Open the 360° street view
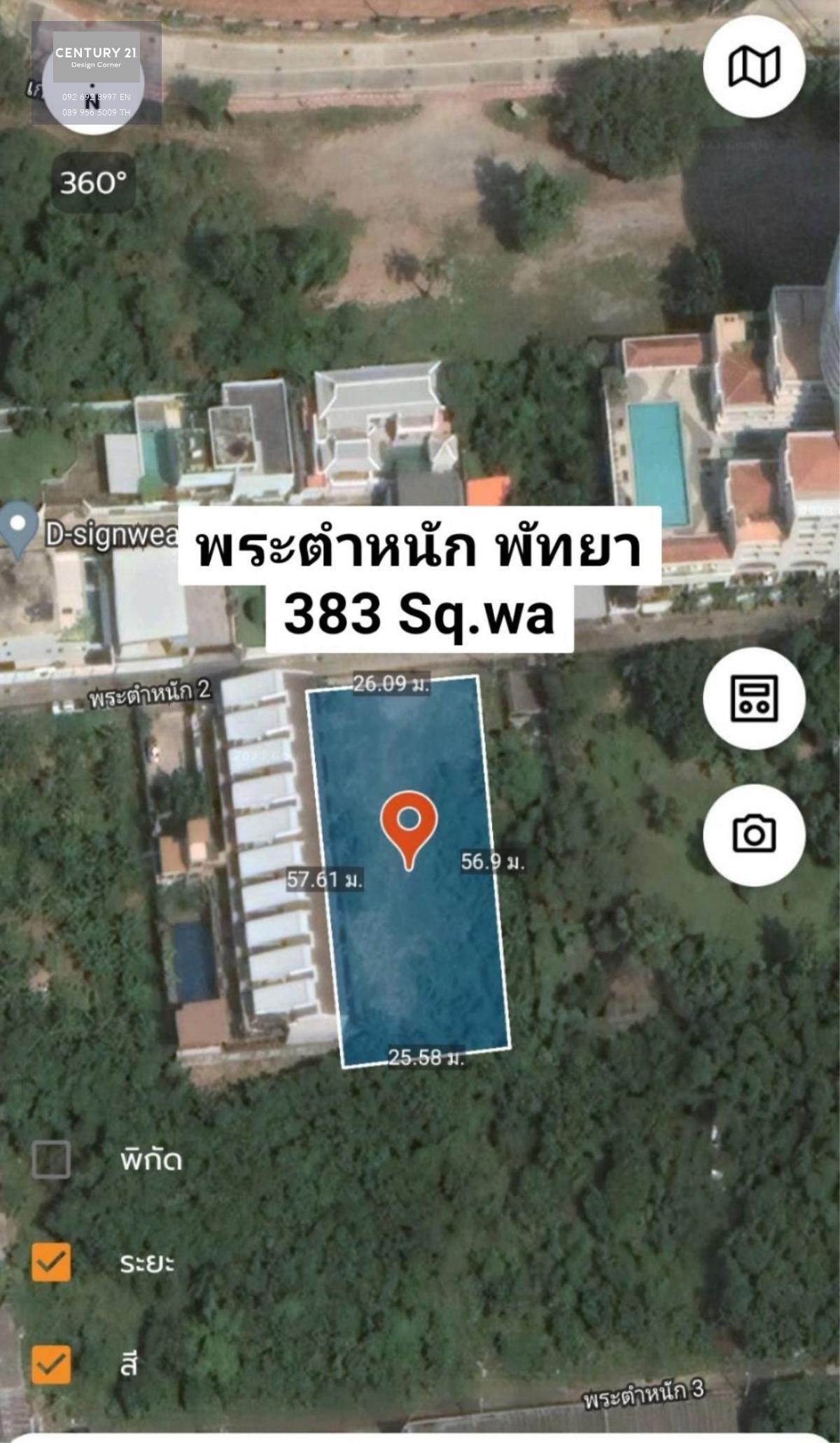Image resolution: width=840 pixels, height=1443 pixels. (93, 183)
